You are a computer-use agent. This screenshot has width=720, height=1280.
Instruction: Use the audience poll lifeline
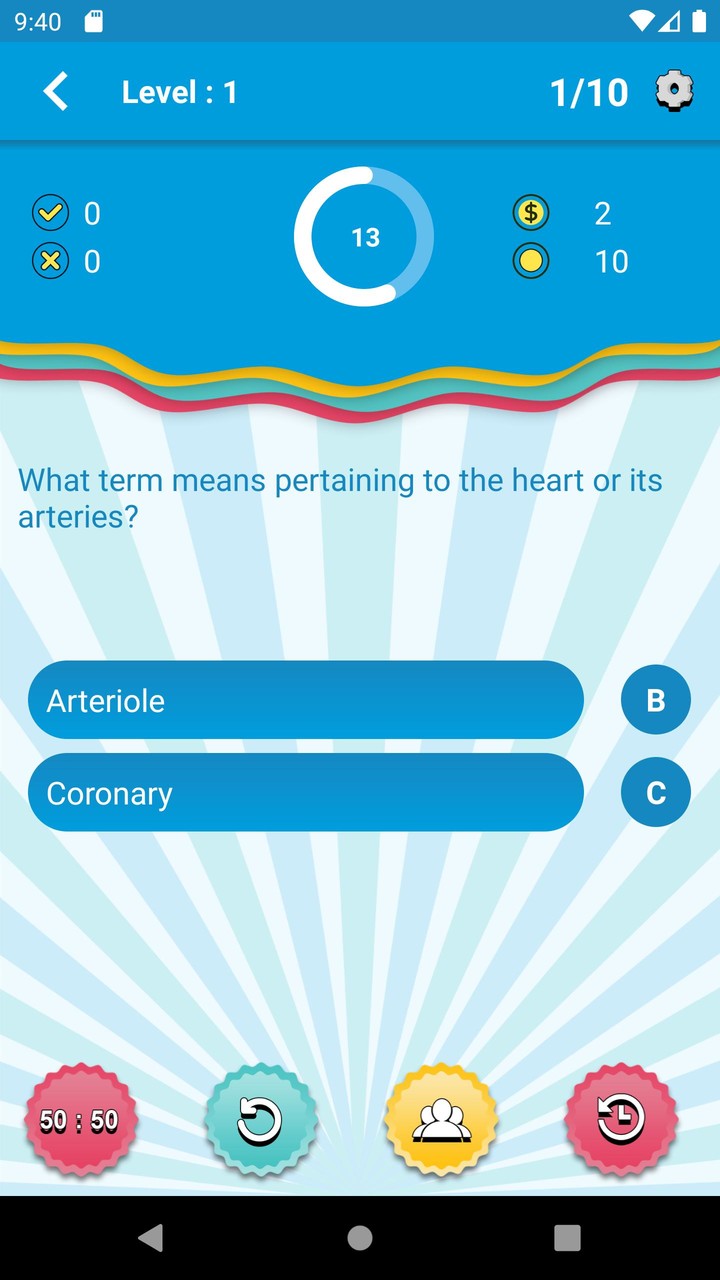[x=440, y=1120]
